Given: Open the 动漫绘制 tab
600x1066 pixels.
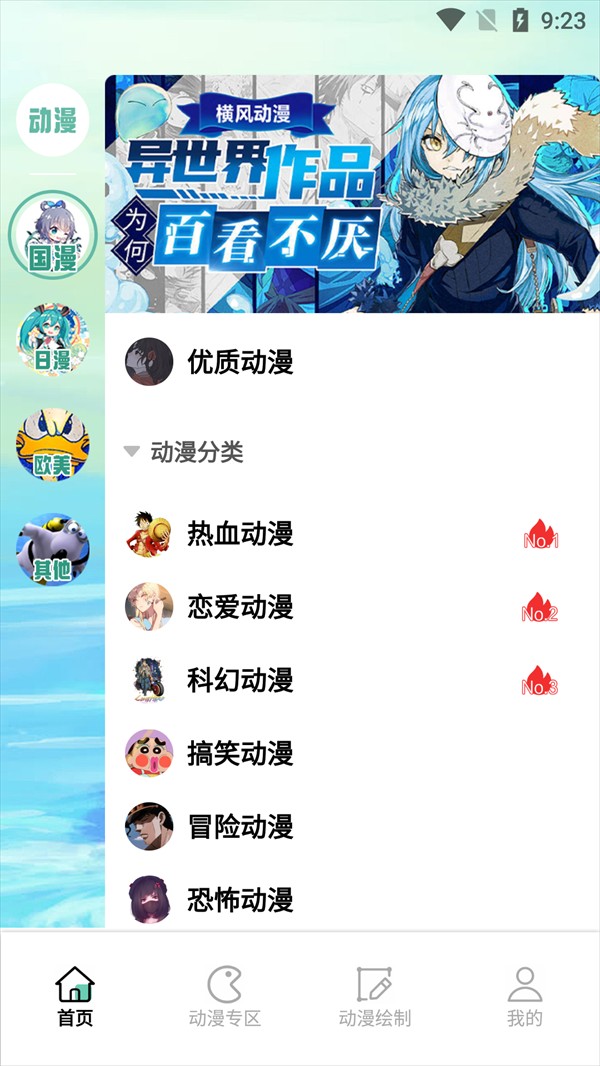Looking at the screenshot, I should [375, 997].
